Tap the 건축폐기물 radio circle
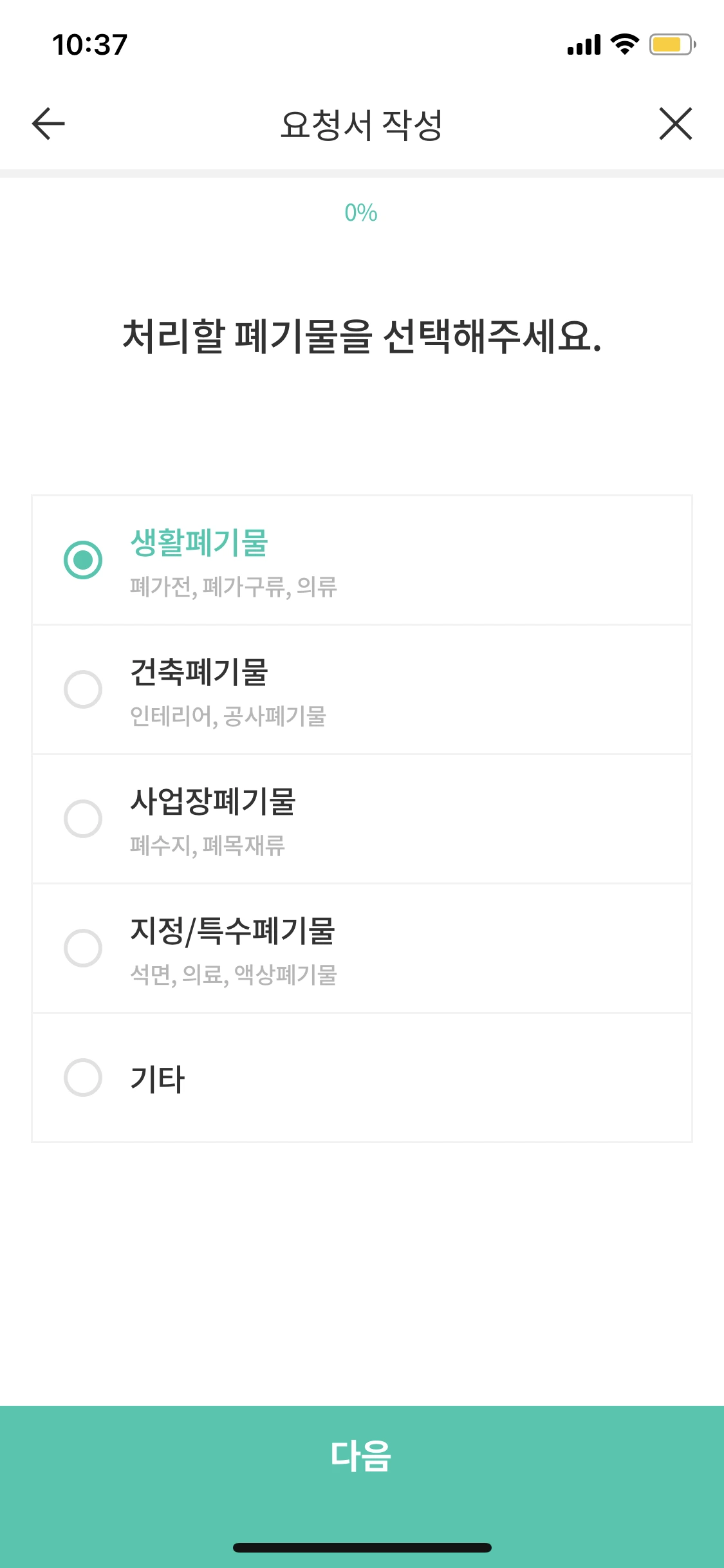 [83, 689]
